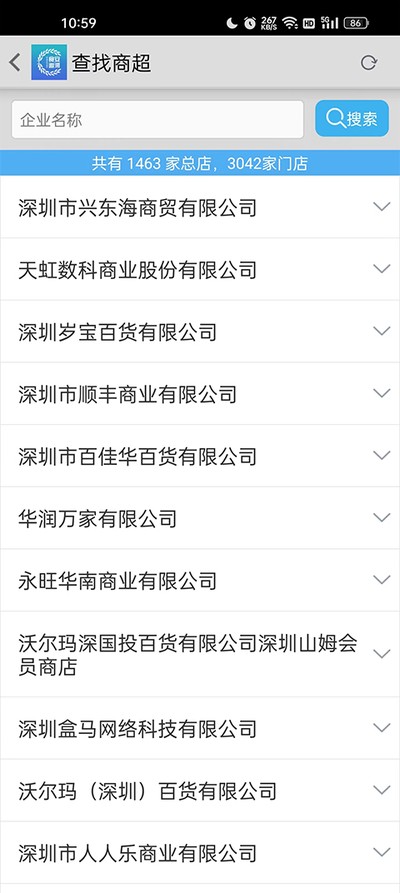Expand 深圳市百佳华百货有限公司
This screenshot has width=400, height=893.
[x=200, y=456]
